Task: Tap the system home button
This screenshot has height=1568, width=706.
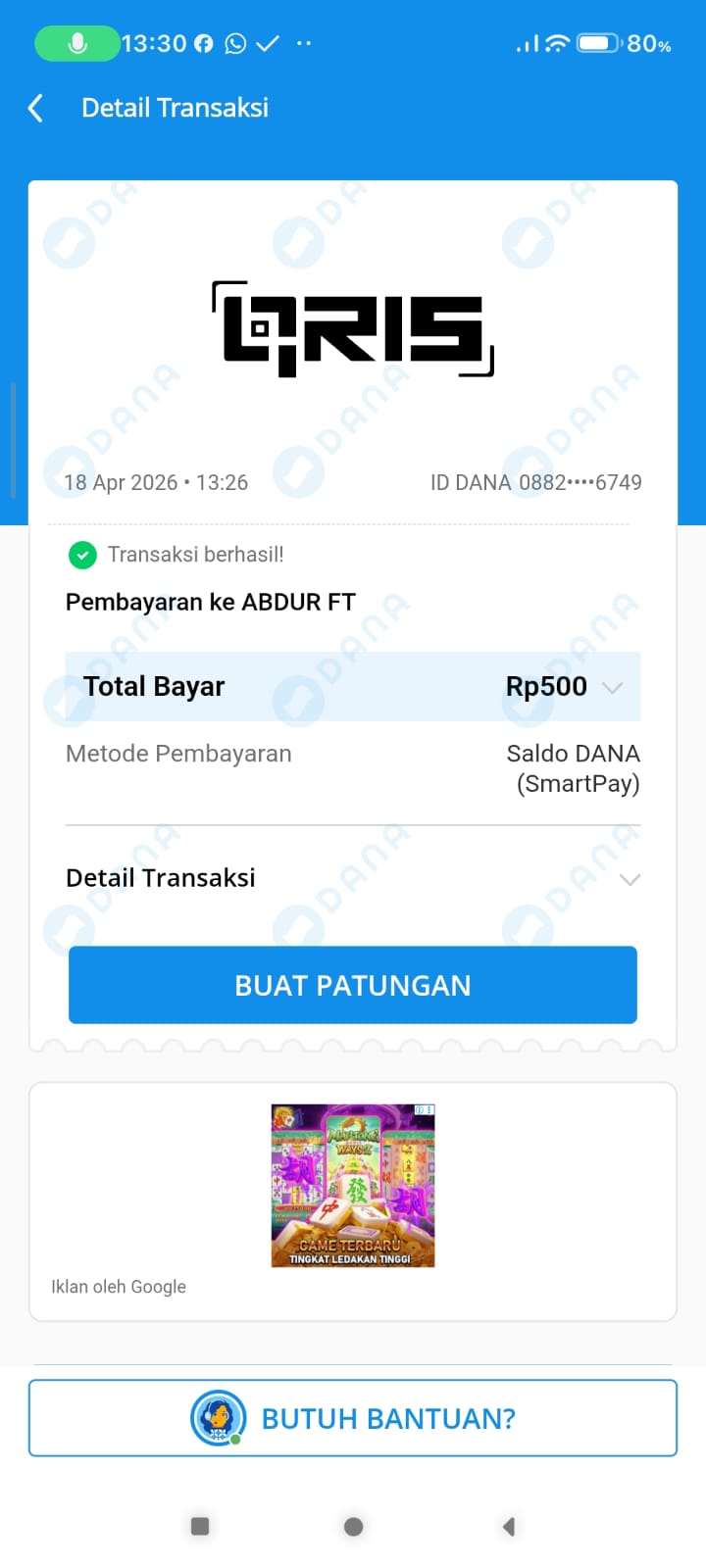Action: [354, 1526]
